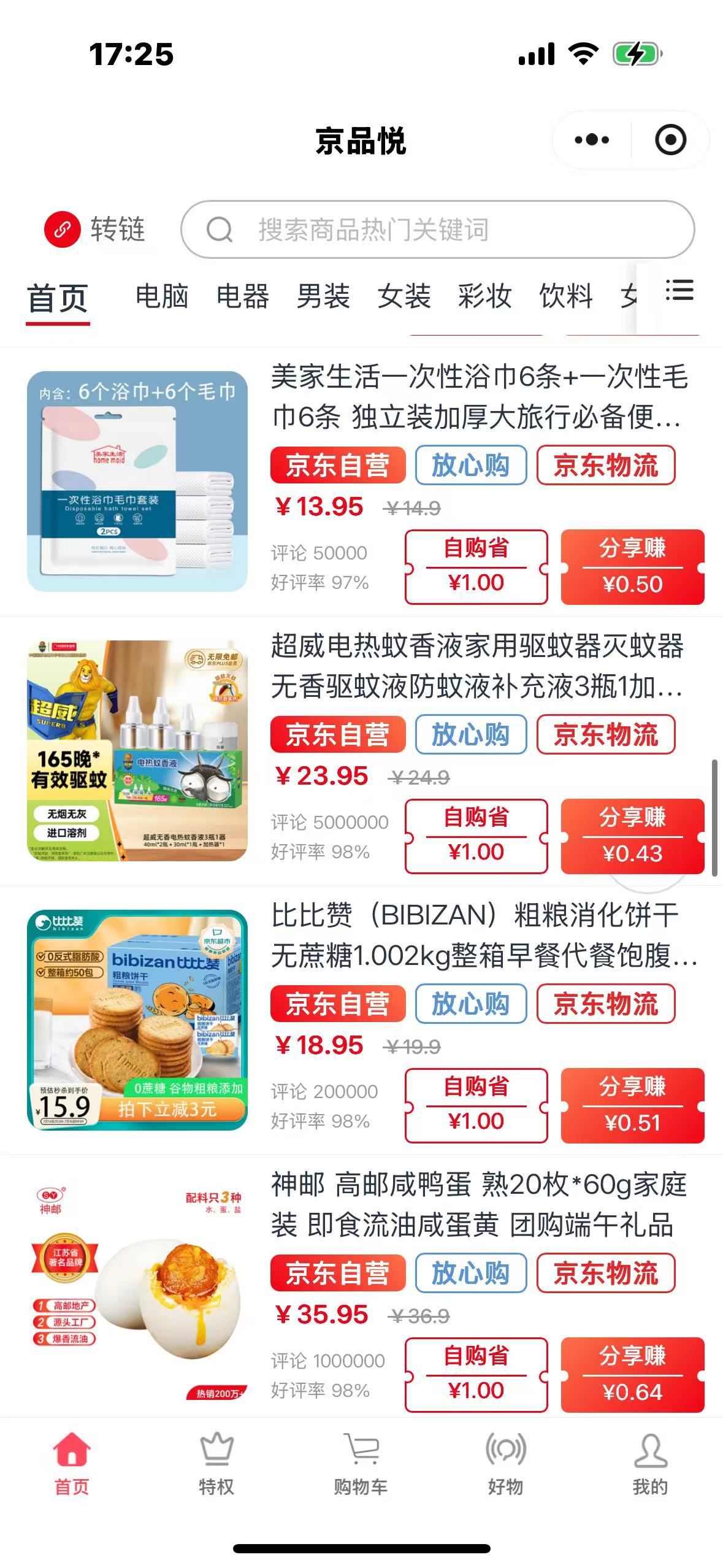Open the 转链 link converter

pos(95,229)
